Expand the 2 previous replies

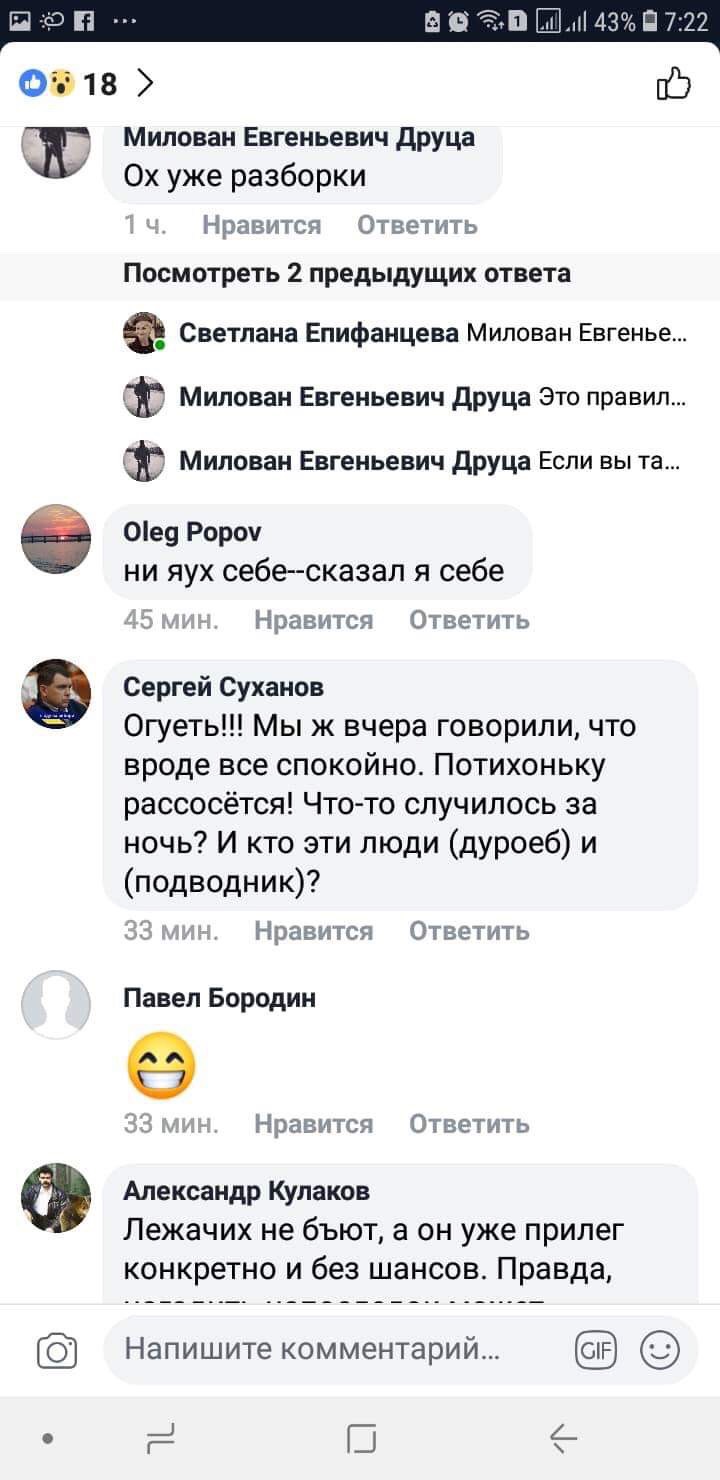(x=346, y=273)
